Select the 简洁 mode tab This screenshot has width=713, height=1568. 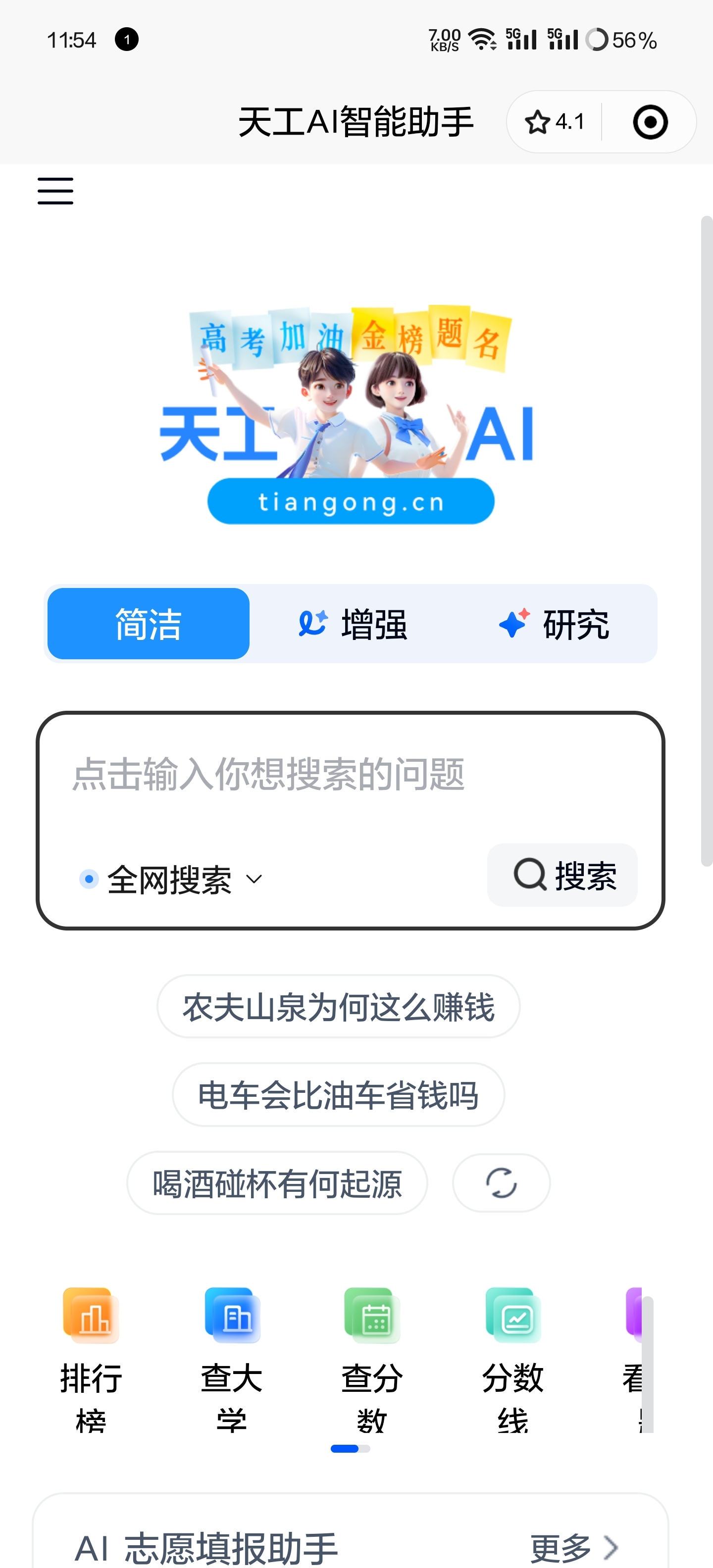[149, 624]
